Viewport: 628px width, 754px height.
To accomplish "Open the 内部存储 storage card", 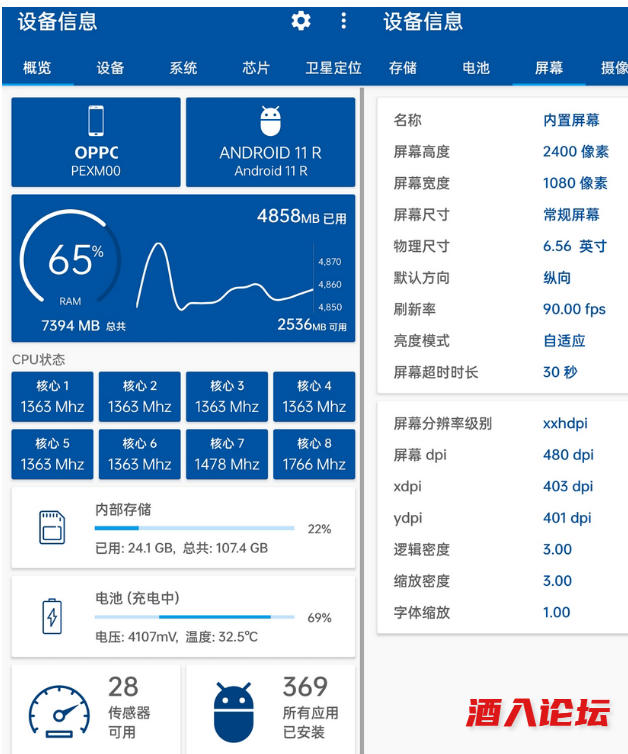I will click(183, 528).
